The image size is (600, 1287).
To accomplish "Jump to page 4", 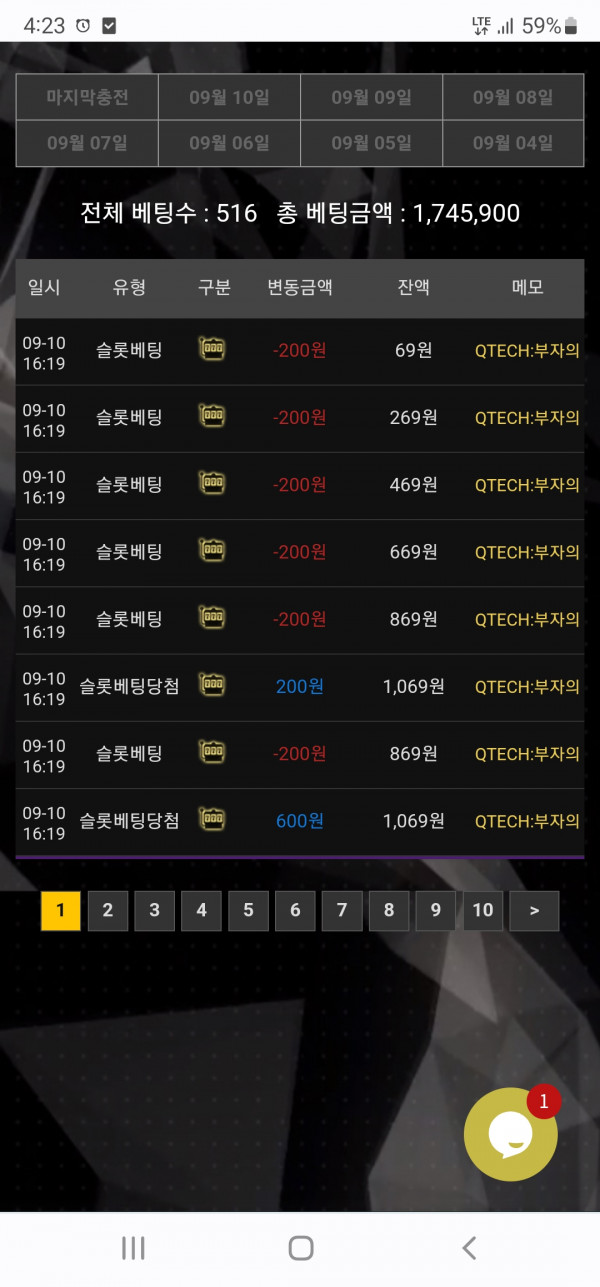I will [201, 910].
